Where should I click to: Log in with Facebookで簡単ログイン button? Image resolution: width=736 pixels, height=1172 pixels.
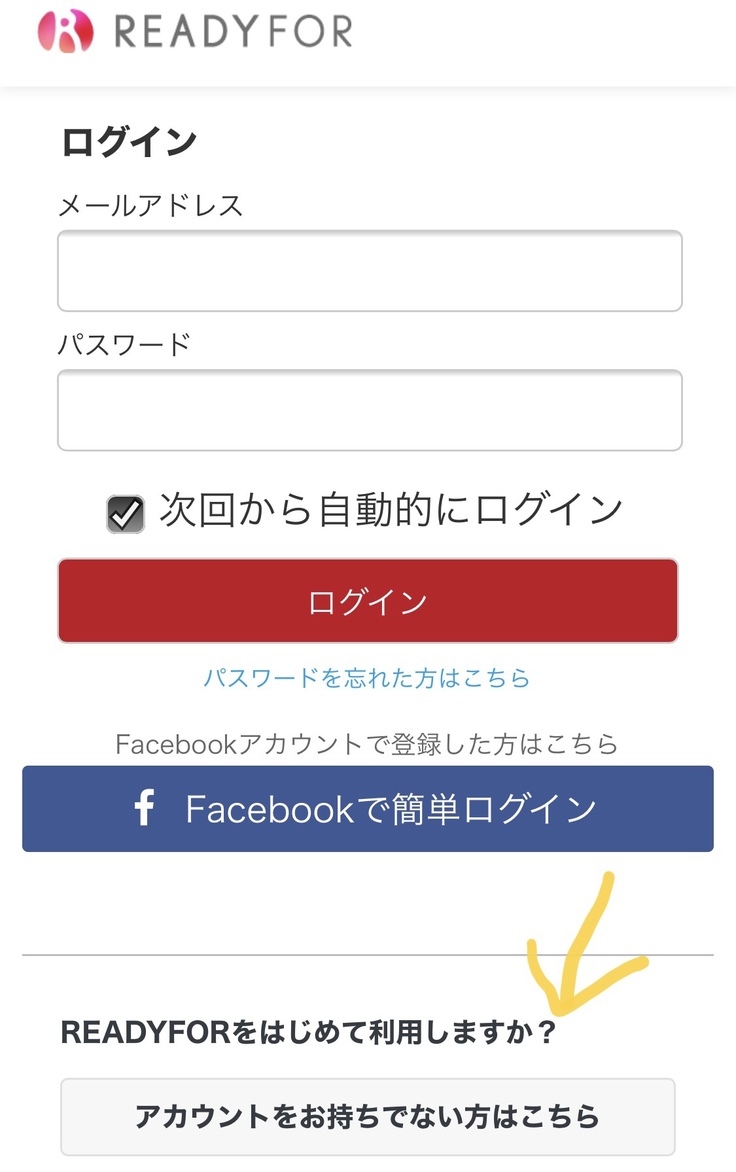pos(368,809)
